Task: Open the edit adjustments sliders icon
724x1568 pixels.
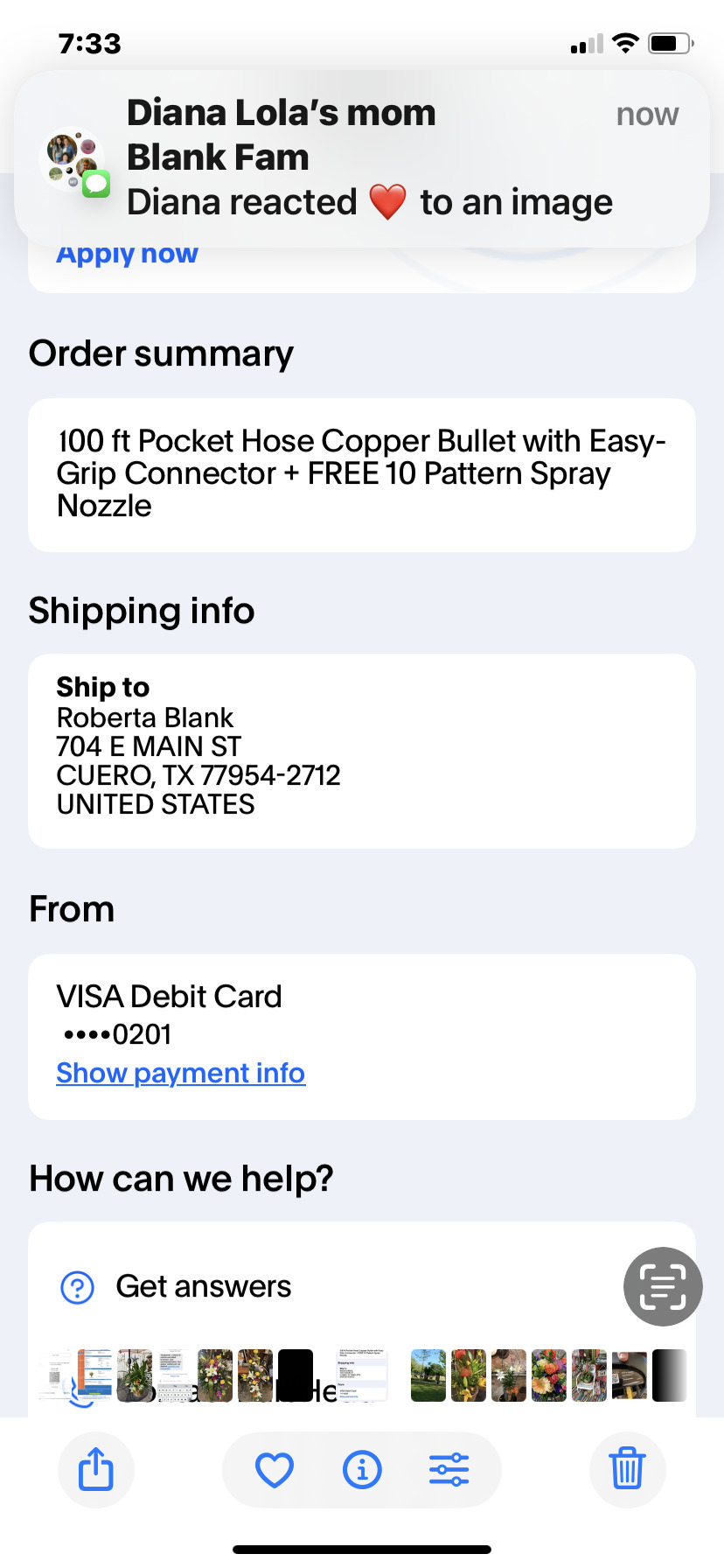Action: (x=449, y=1469)
